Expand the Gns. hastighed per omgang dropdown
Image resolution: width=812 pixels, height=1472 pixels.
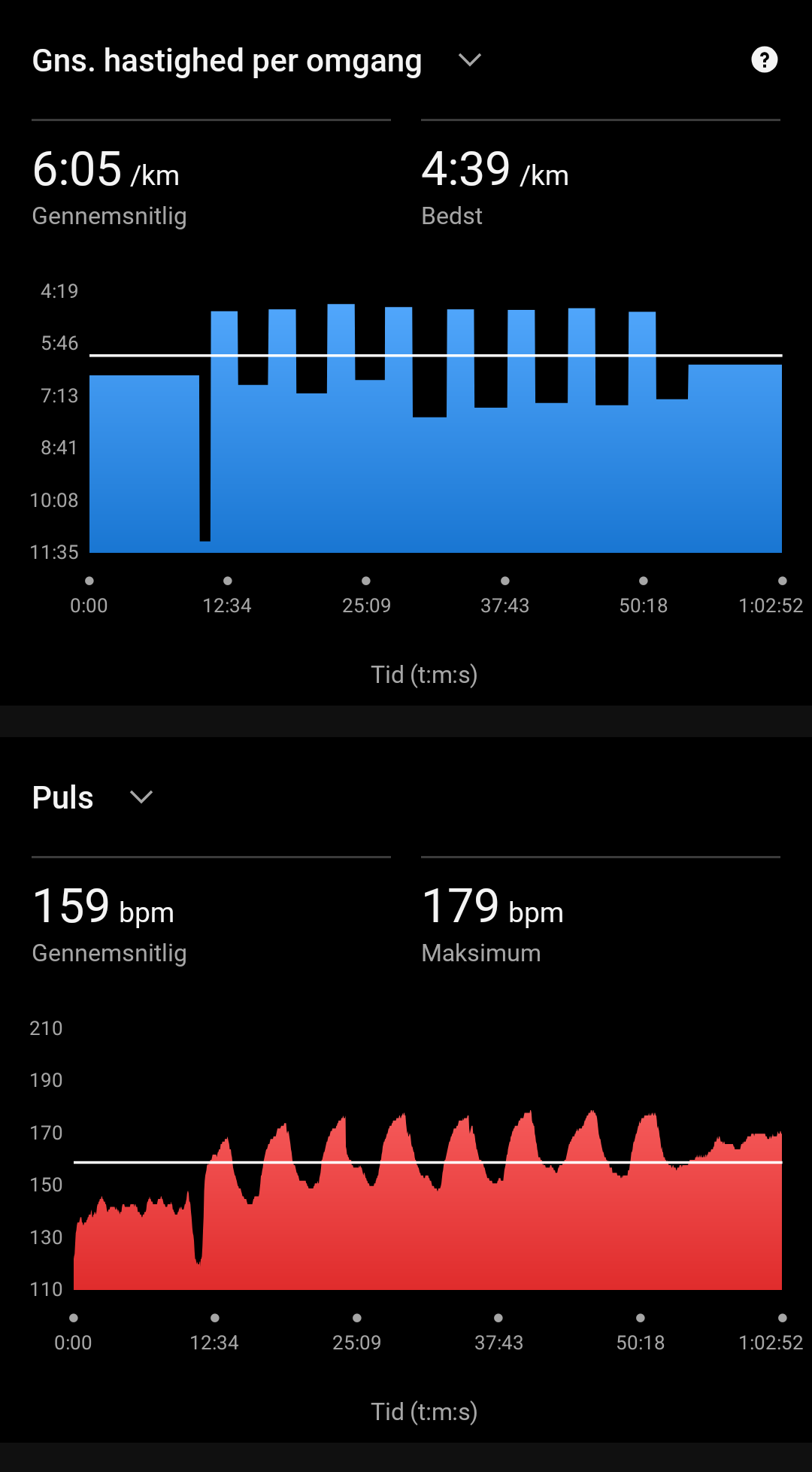tap(470, 60)
